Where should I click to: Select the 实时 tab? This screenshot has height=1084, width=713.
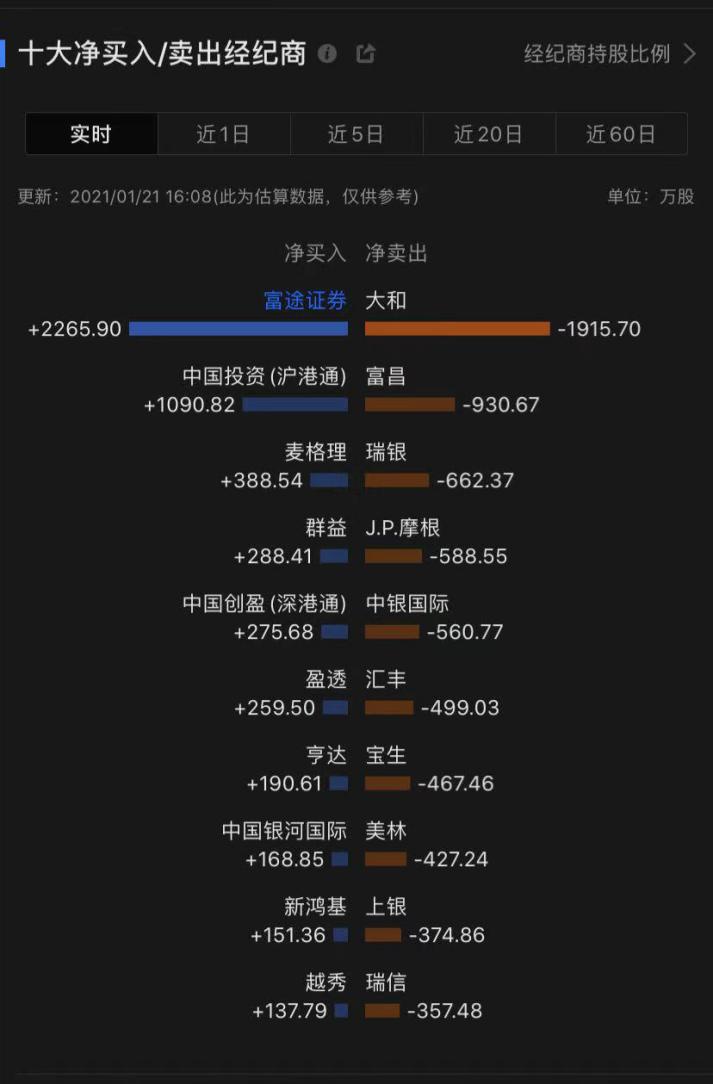click(x=91, y=134)
